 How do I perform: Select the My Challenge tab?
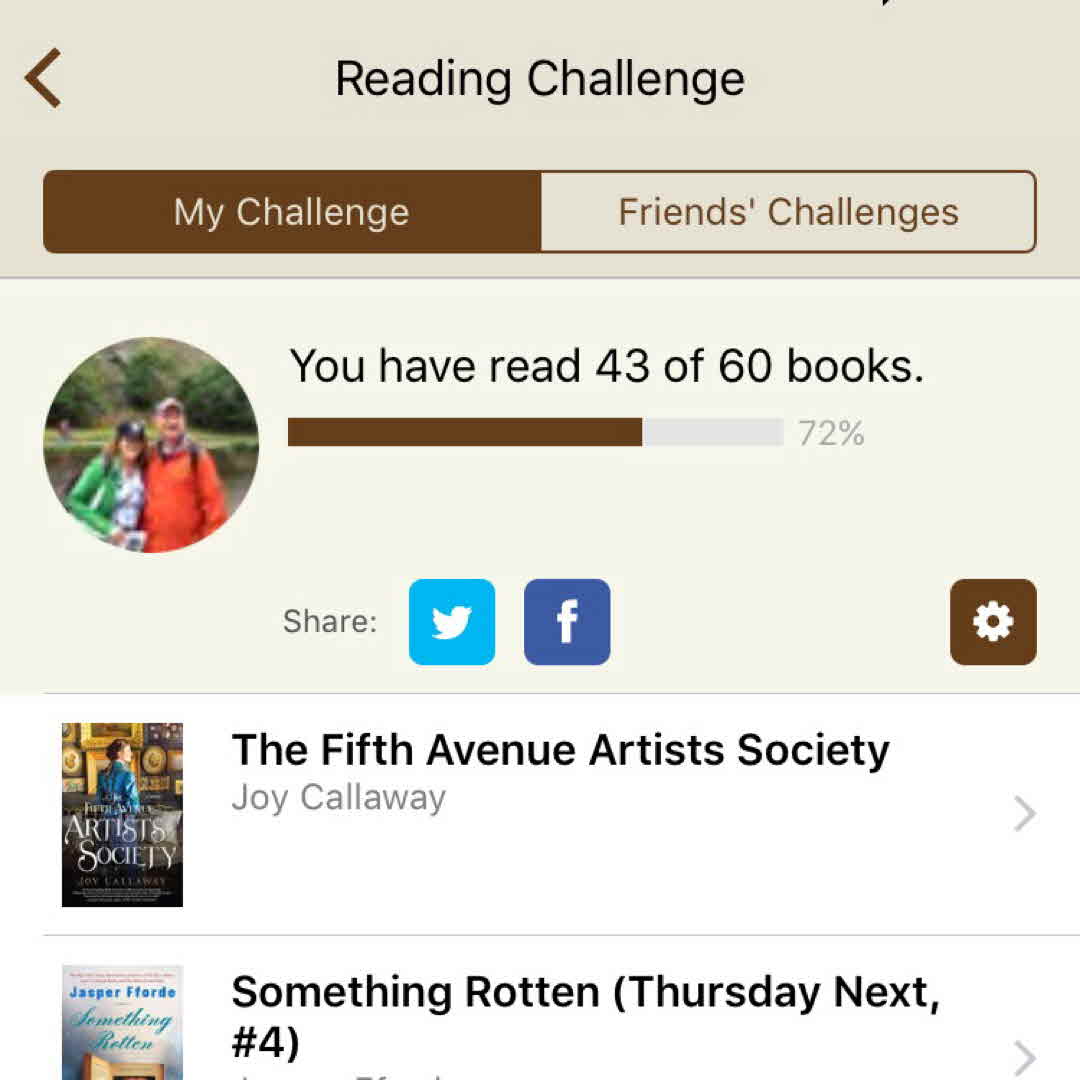292,212
